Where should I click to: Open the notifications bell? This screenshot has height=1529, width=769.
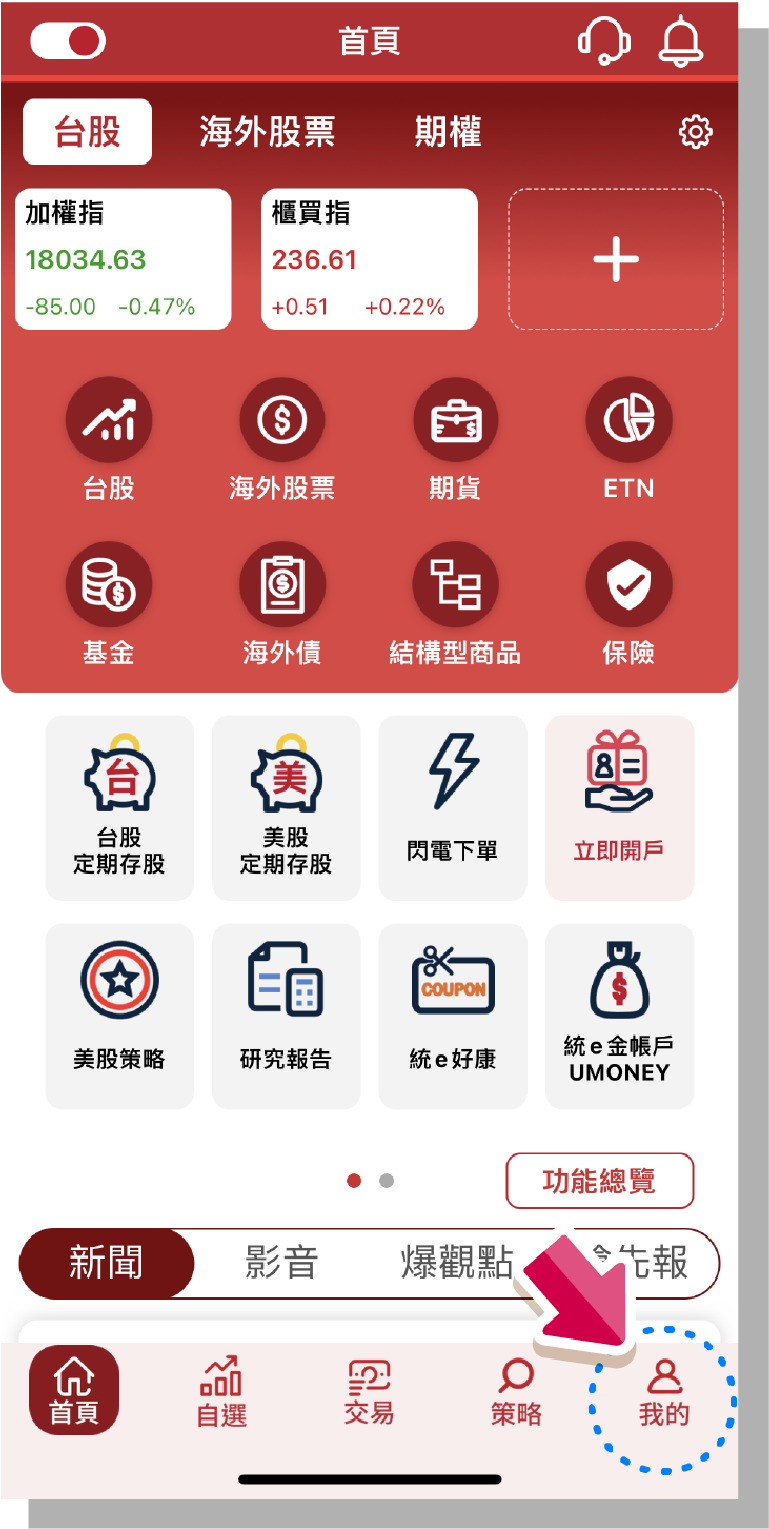point(682,41)
